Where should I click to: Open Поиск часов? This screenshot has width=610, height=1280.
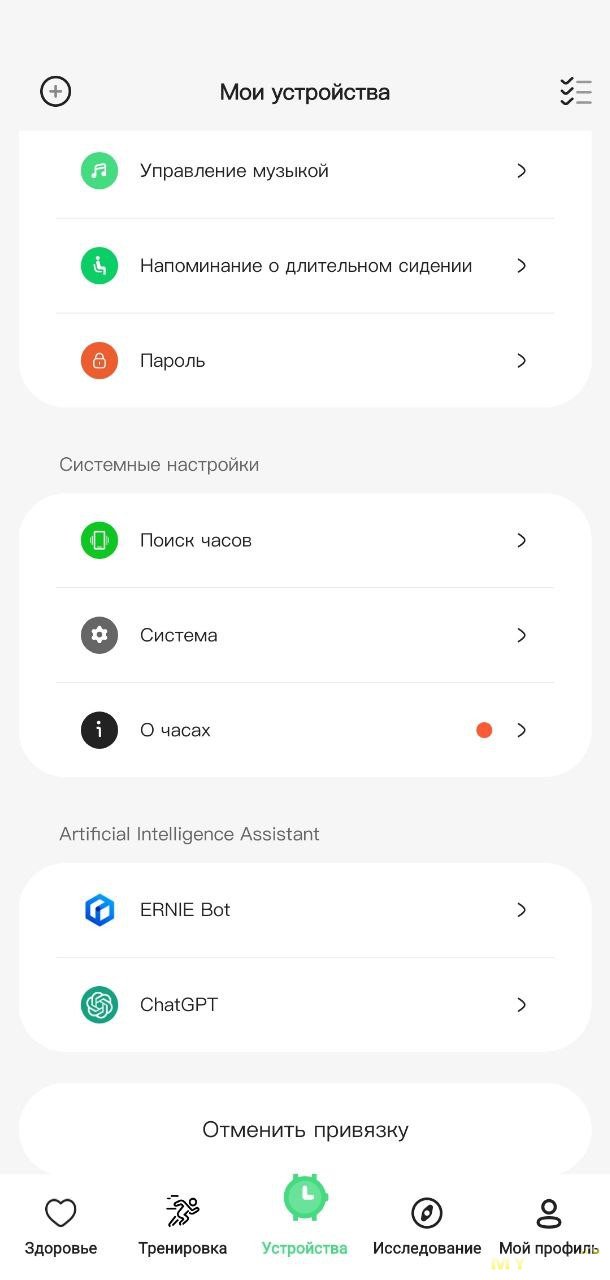coord(304,541)
